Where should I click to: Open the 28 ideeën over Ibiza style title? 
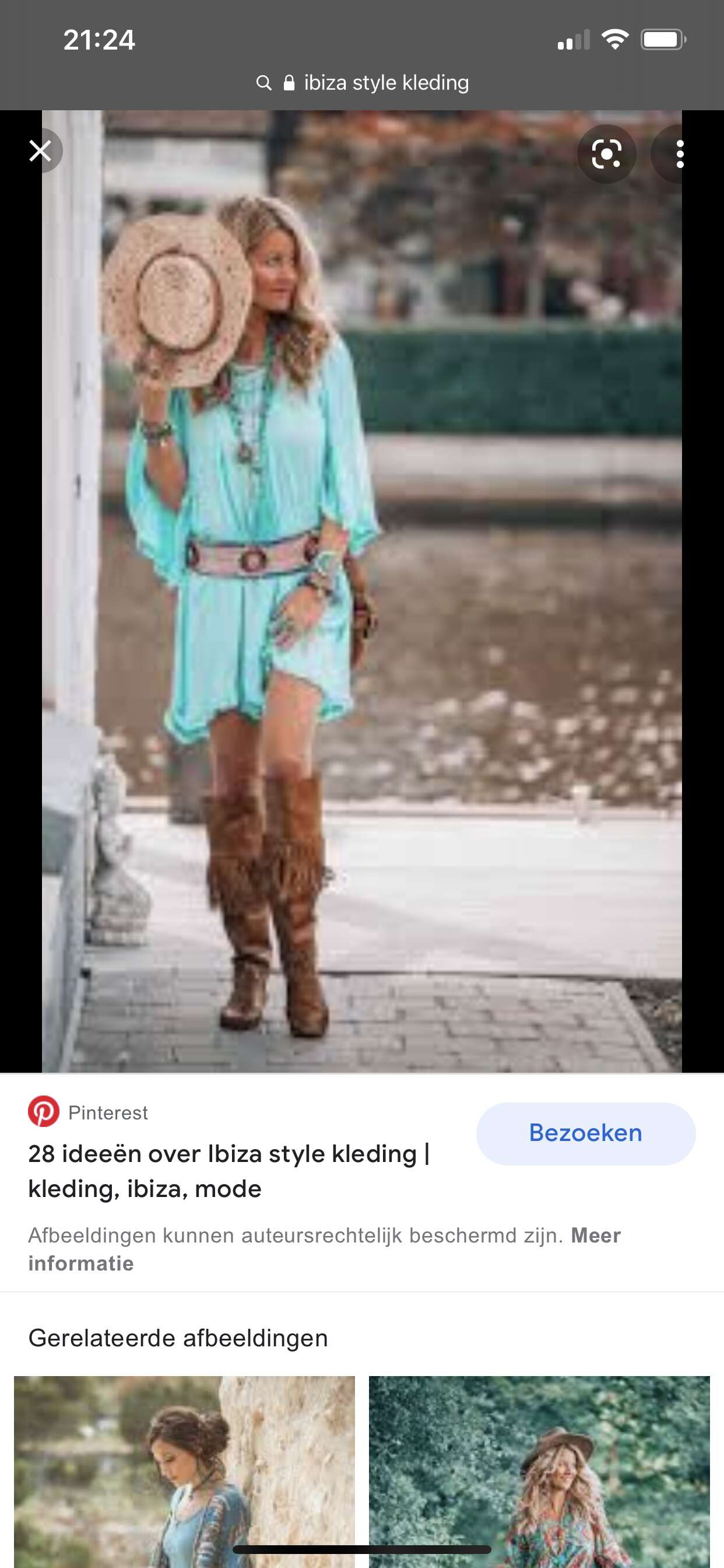(x=229, y=1171)
